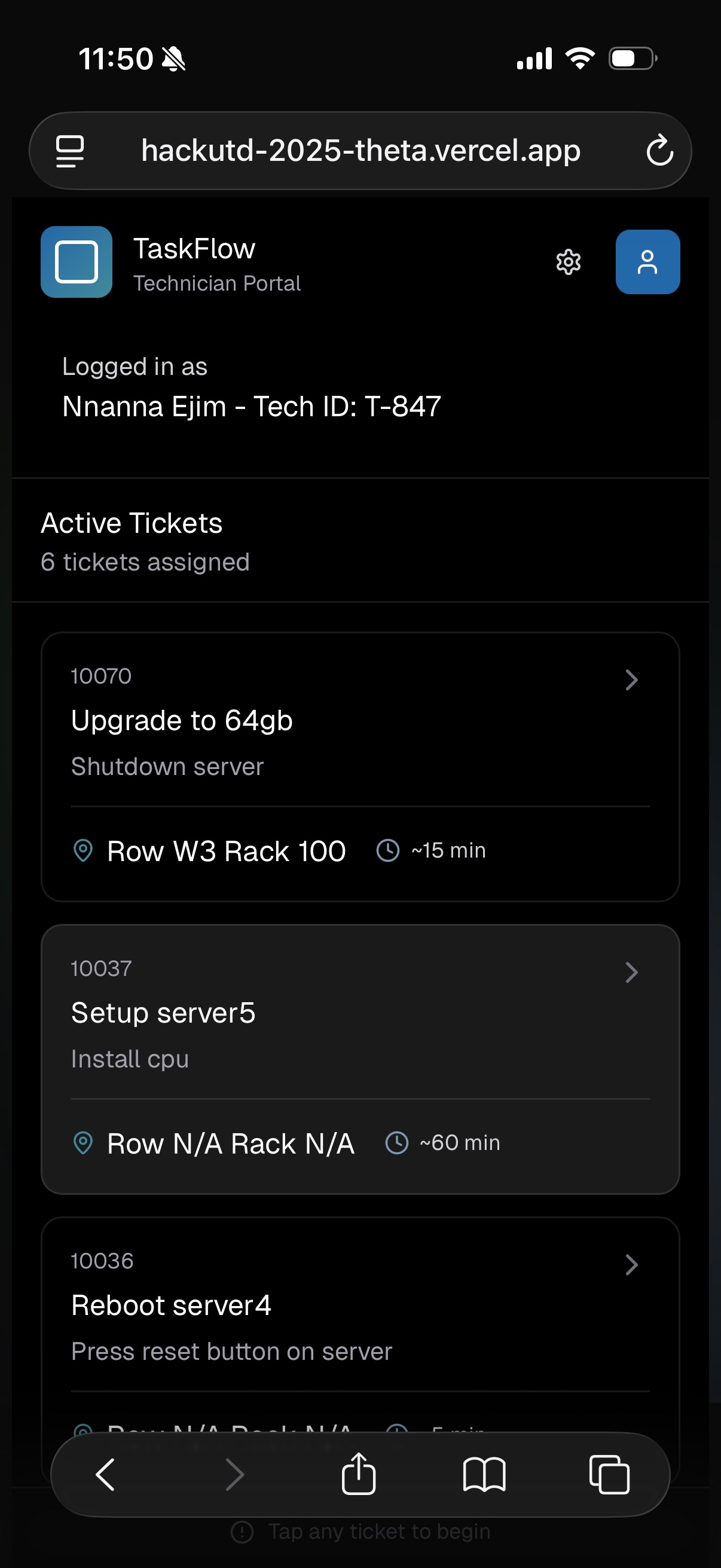721x1568 pixels.
Task: Open the settings gear icon
Action: click(569, 263)
